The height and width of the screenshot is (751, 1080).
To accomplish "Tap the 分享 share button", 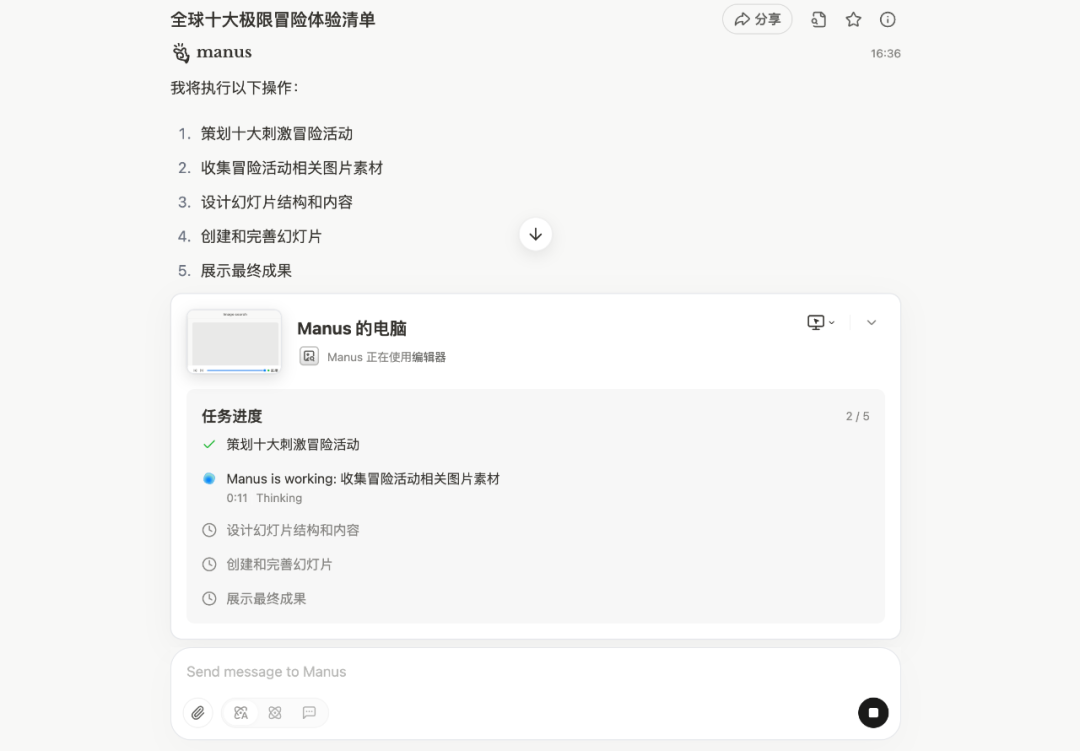I will pyautogui.click(x=757, y=19).
